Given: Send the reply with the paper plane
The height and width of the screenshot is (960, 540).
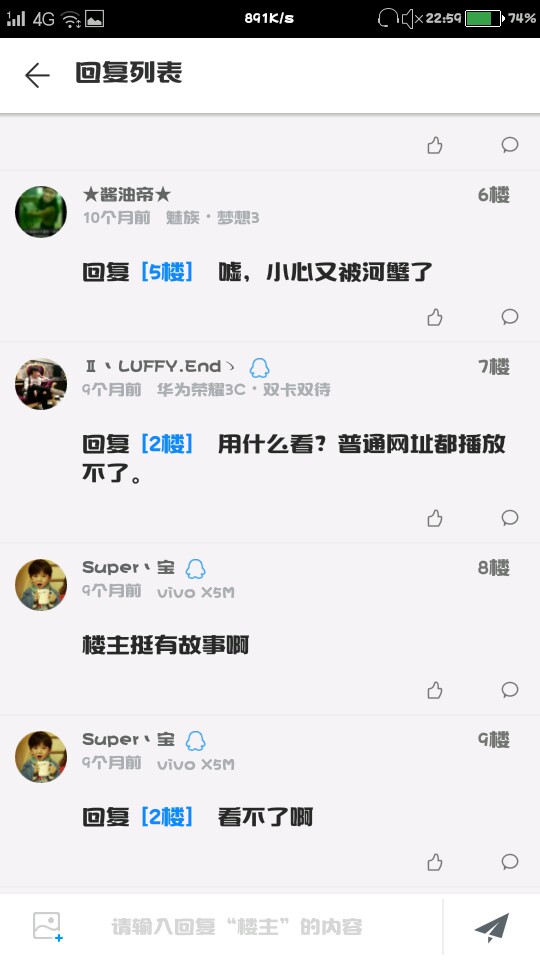Looking at the screenshot, I should [x=492, y=927].
